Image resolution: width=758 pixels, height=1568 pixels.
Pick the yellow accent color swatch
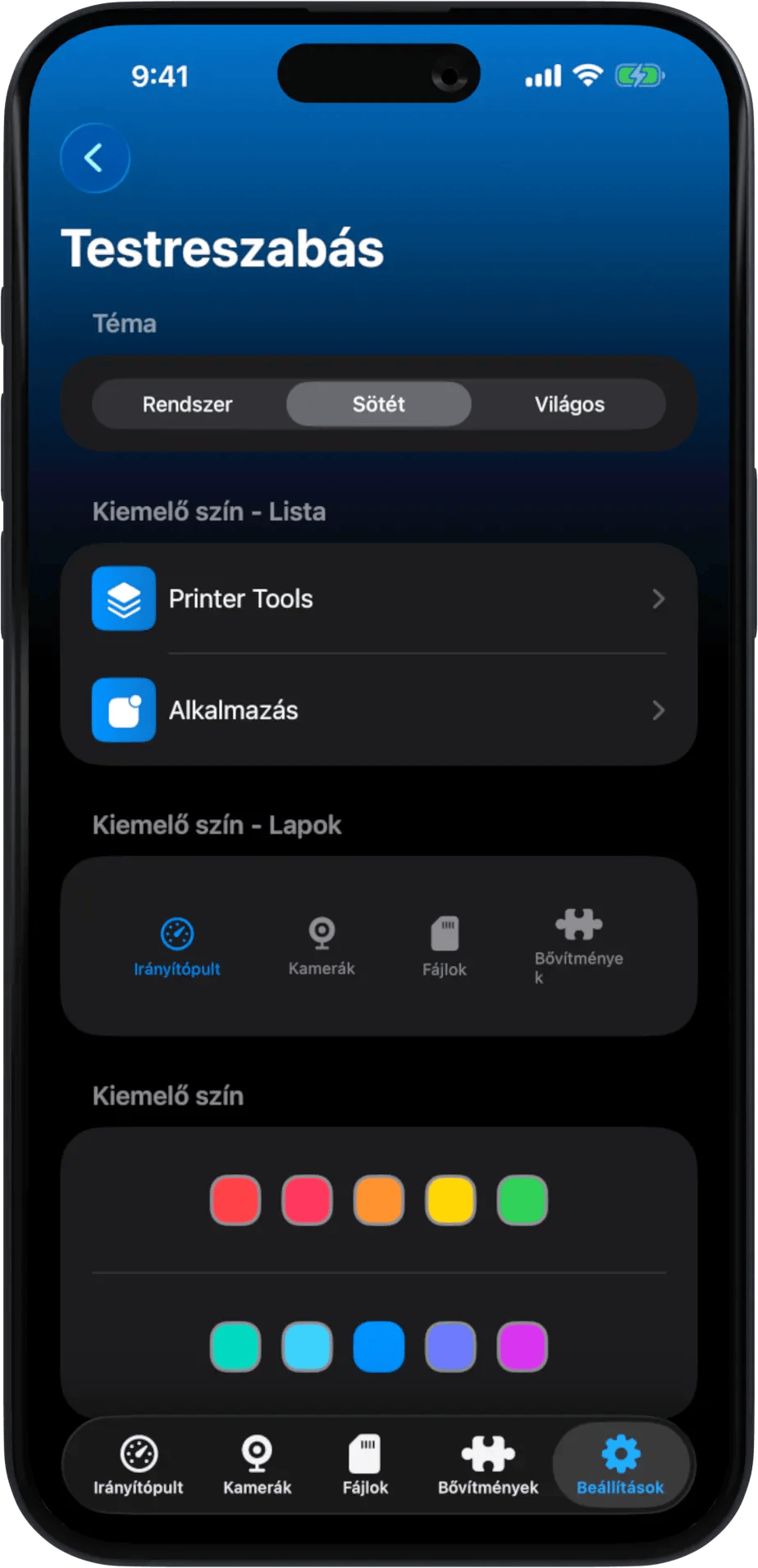pos(450,1200)
